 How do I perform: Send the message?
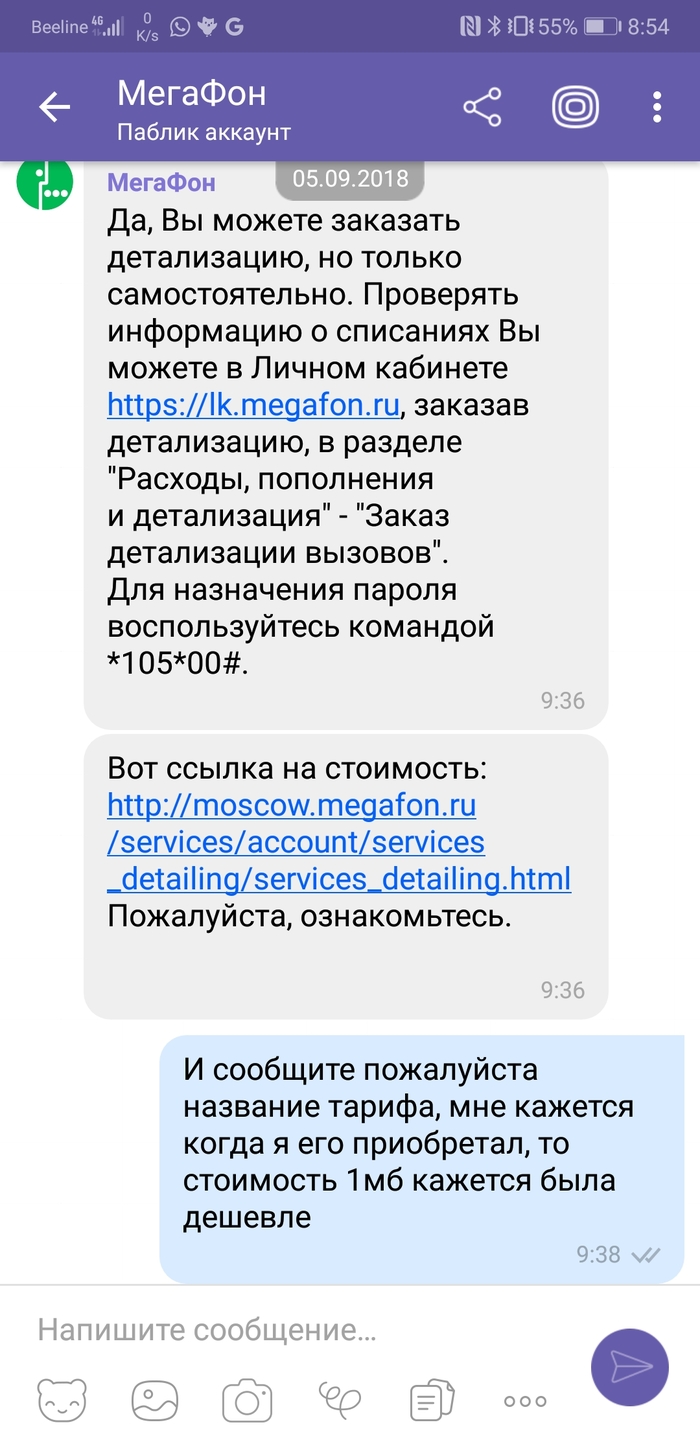click(x=629, y=1367)
